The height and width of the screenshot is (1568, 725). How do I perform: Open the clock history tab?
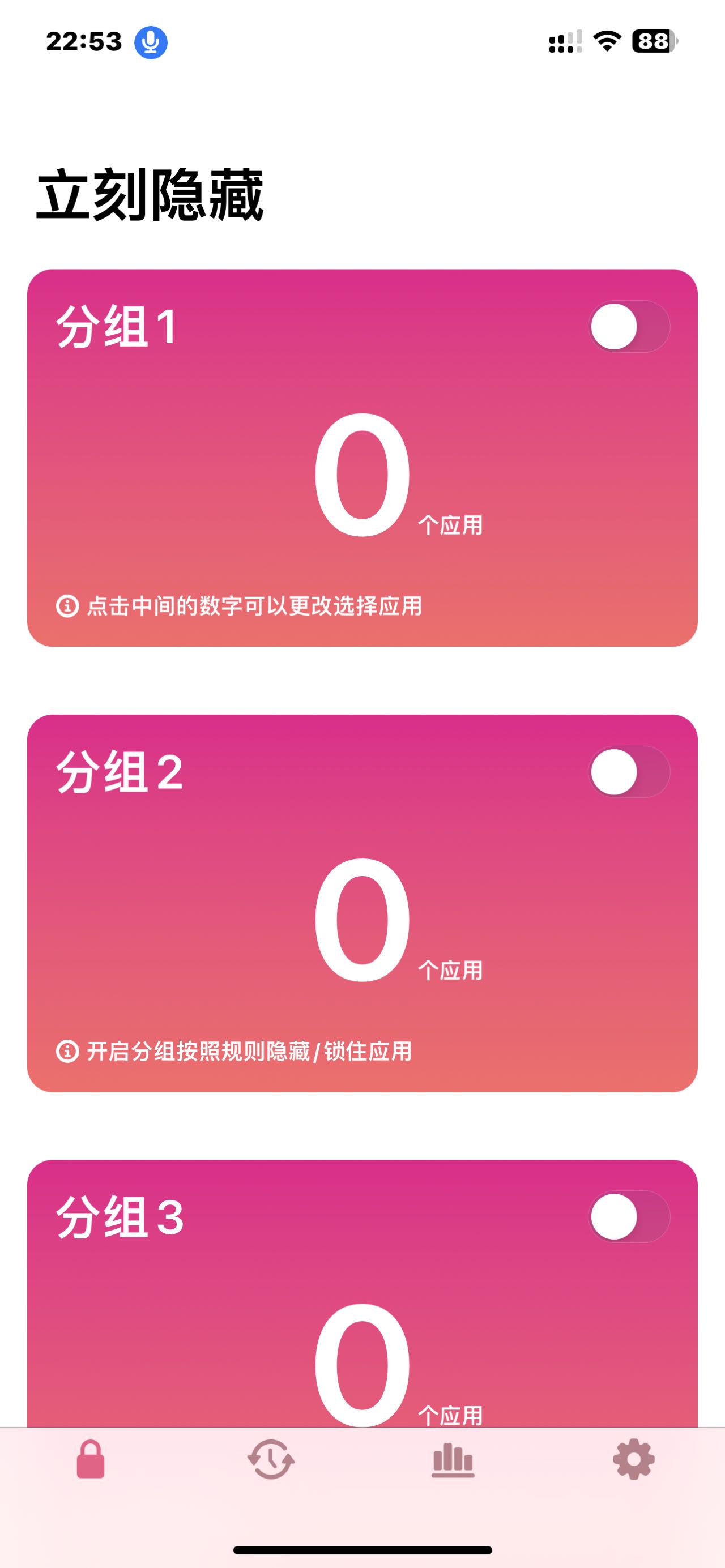[x=271, y=1459]
